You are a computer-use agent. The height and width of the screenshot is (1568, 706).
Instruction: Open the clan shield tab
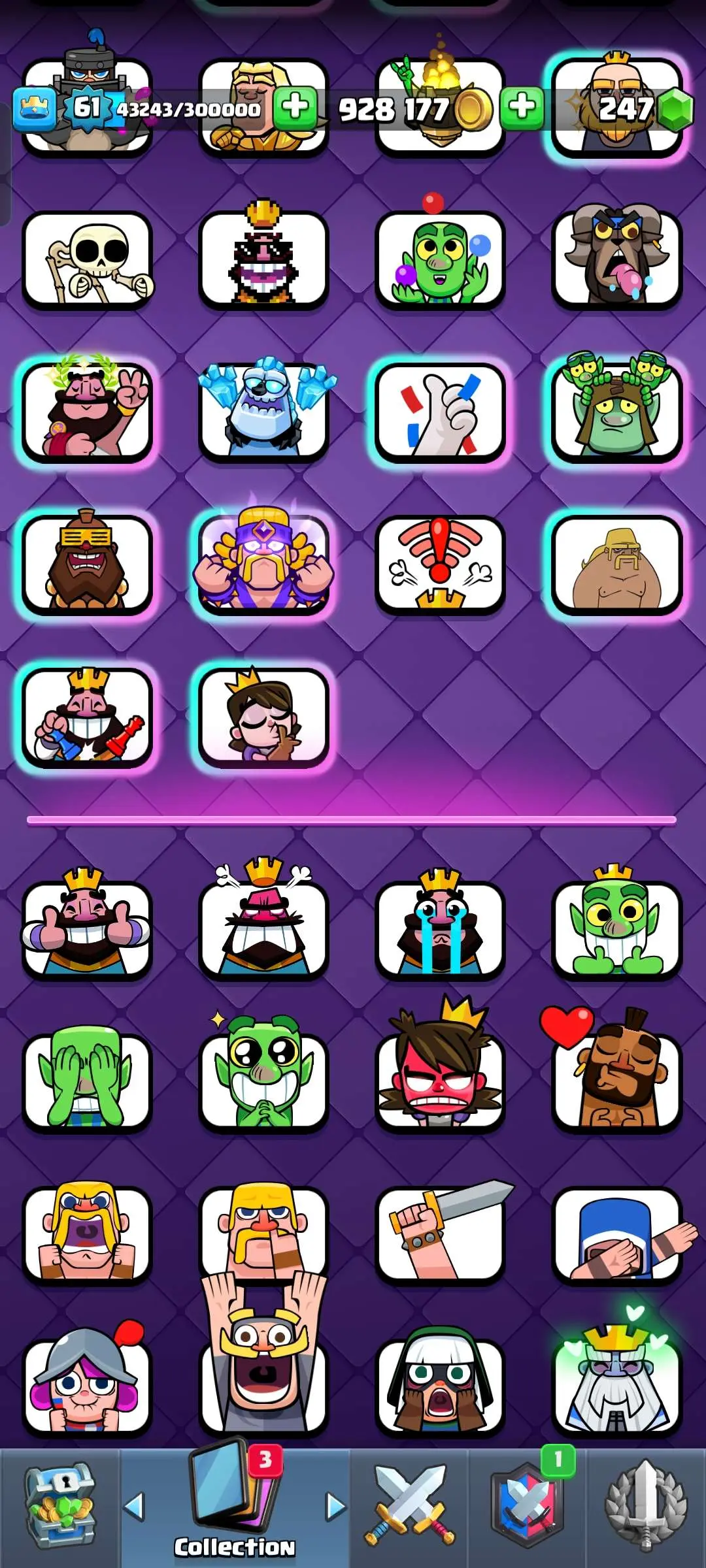pos(528,1507)
